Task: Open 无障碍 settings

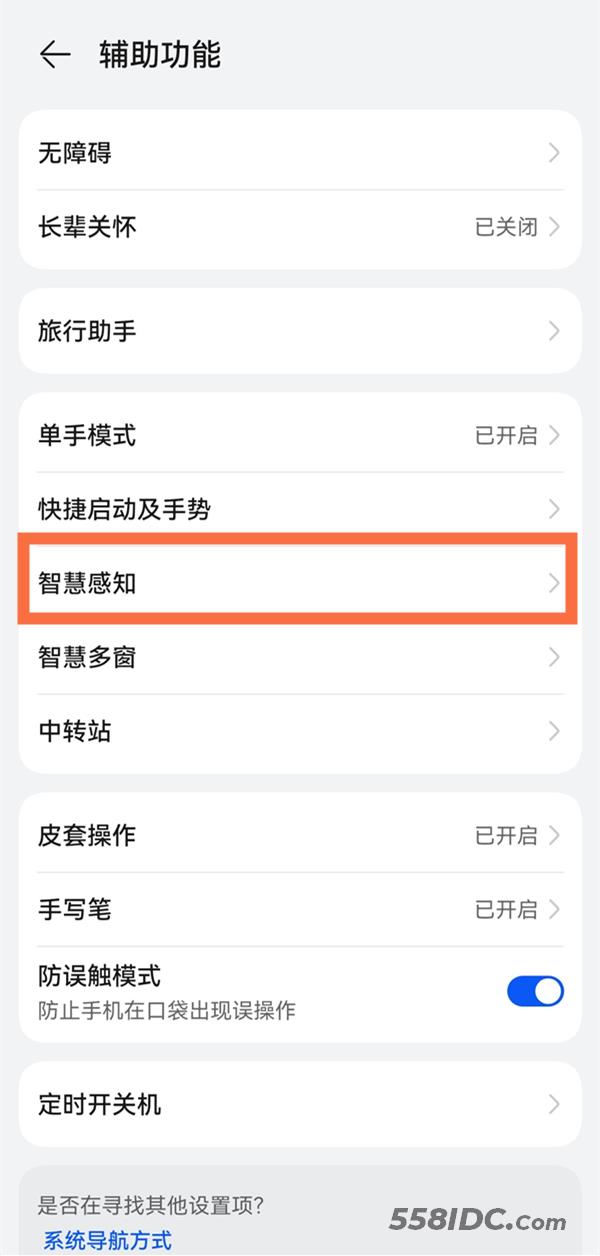Action: click(300, 153)
